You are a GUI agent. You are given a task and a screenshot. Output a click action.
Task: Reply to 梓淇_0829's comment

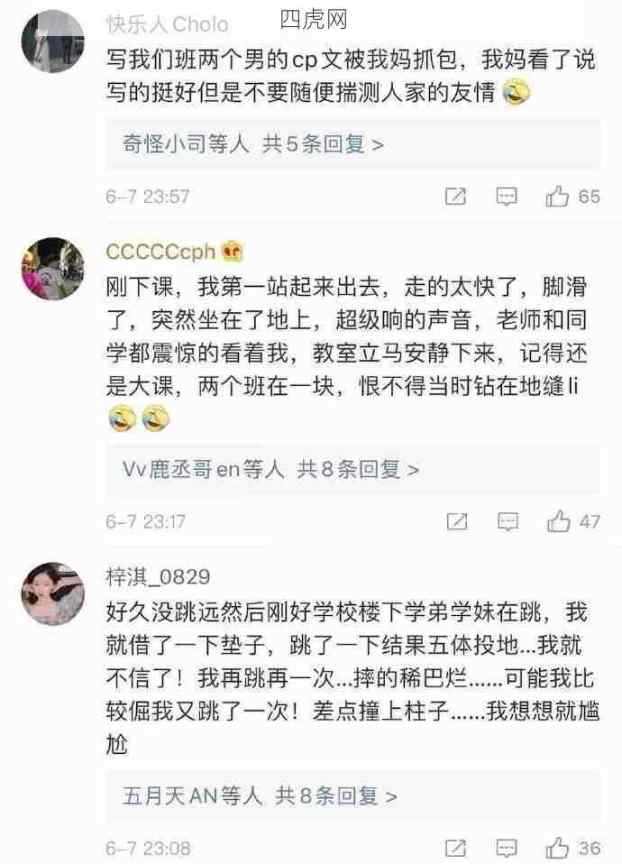[x=508, y=848]
